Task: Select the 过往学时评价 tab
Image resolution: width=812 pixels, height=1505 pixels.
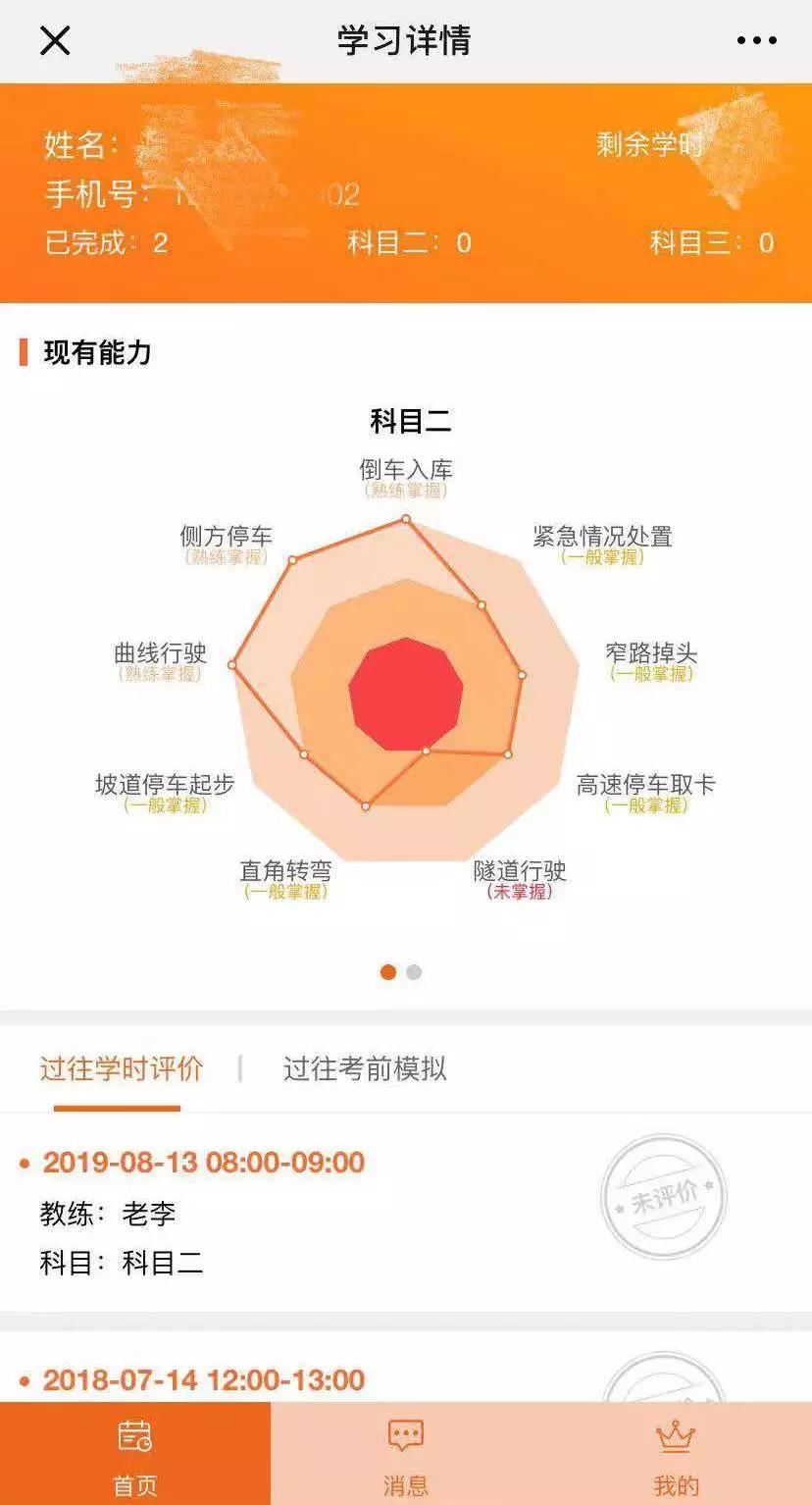Action: pyautogui.click(x=122, y=1068)
